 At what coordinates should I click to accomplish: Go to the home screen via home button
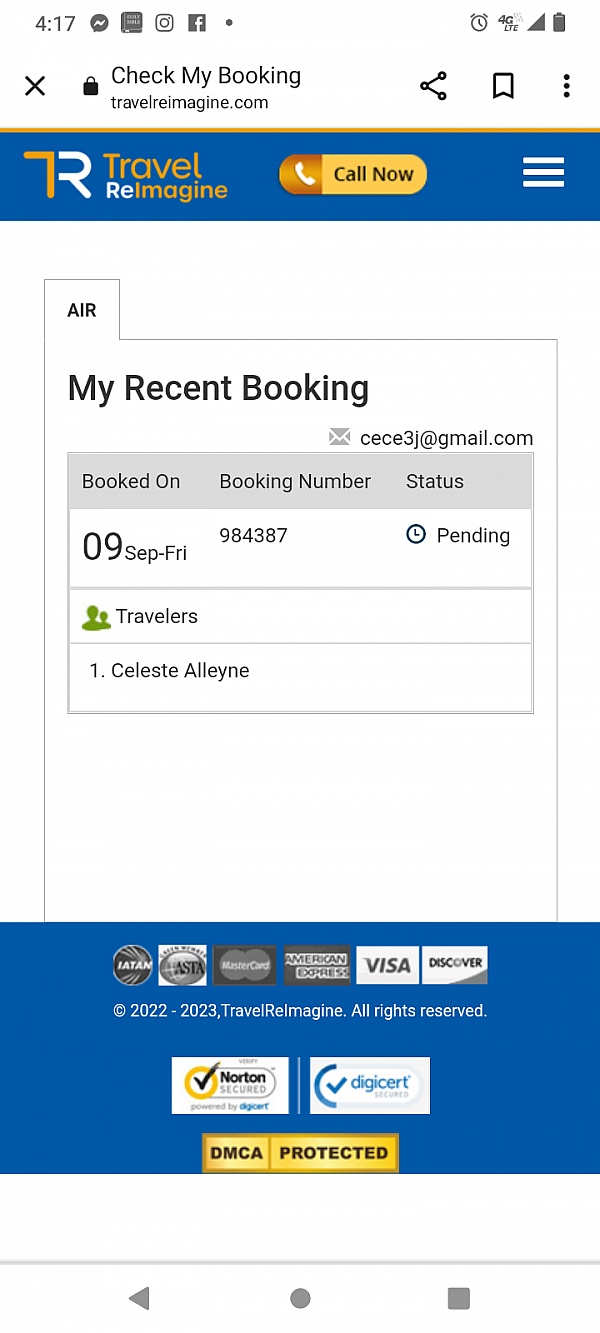click(300, 1298)
